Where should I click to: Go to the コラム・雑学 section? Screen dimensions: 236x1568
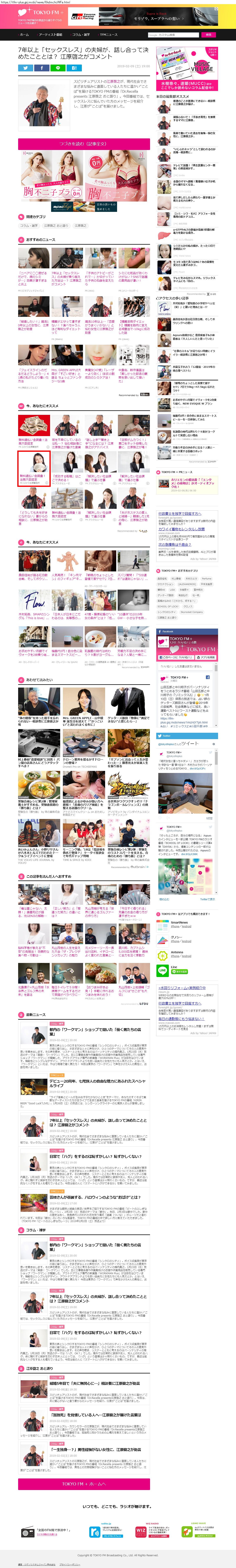pos(81,35)
